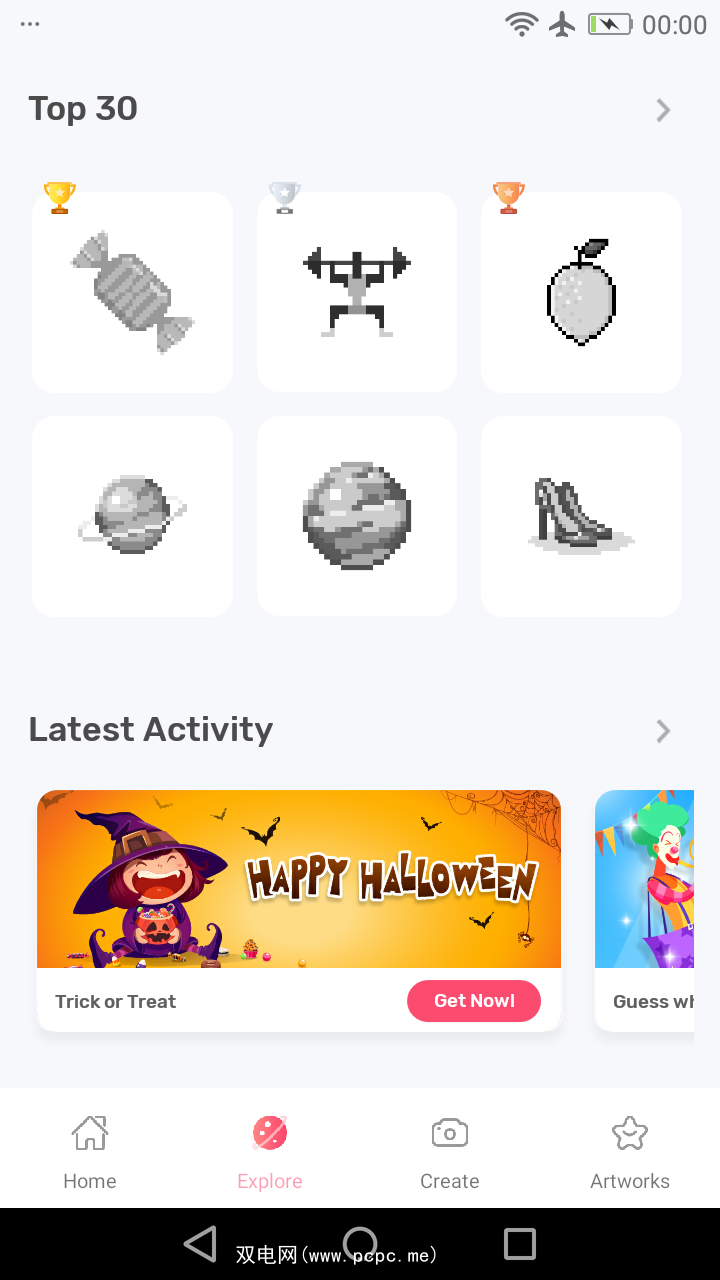
Task: Select the high heels pixel art
Action: tap(581, 516)
